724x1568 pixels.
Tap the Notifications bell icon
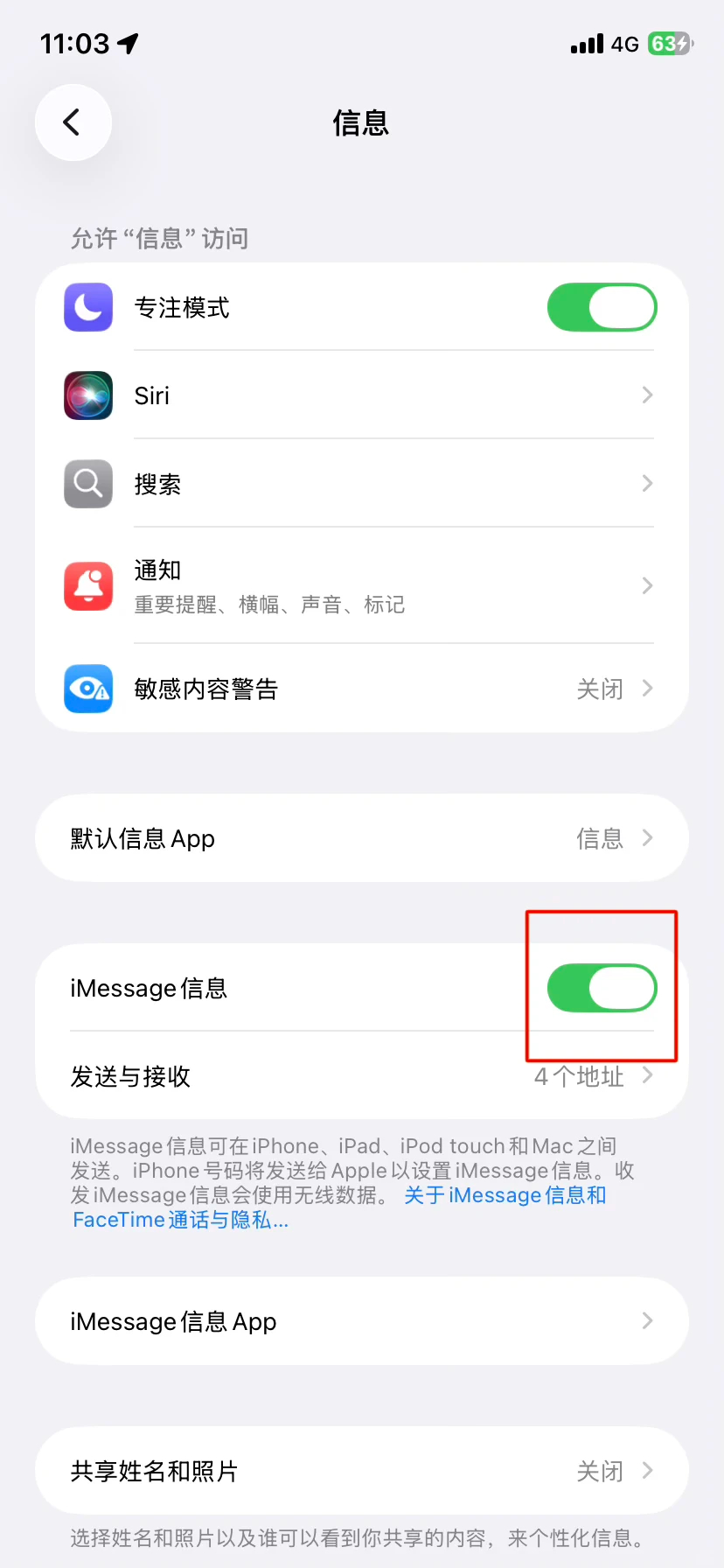click(x=87, y=585)
